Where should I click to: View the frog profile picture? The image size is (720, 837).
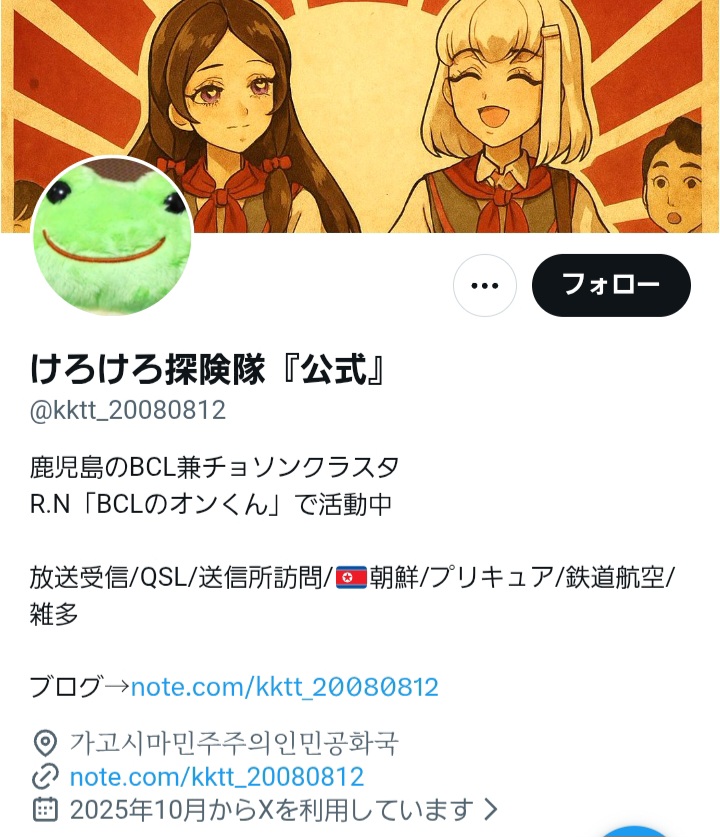[112, 237]
